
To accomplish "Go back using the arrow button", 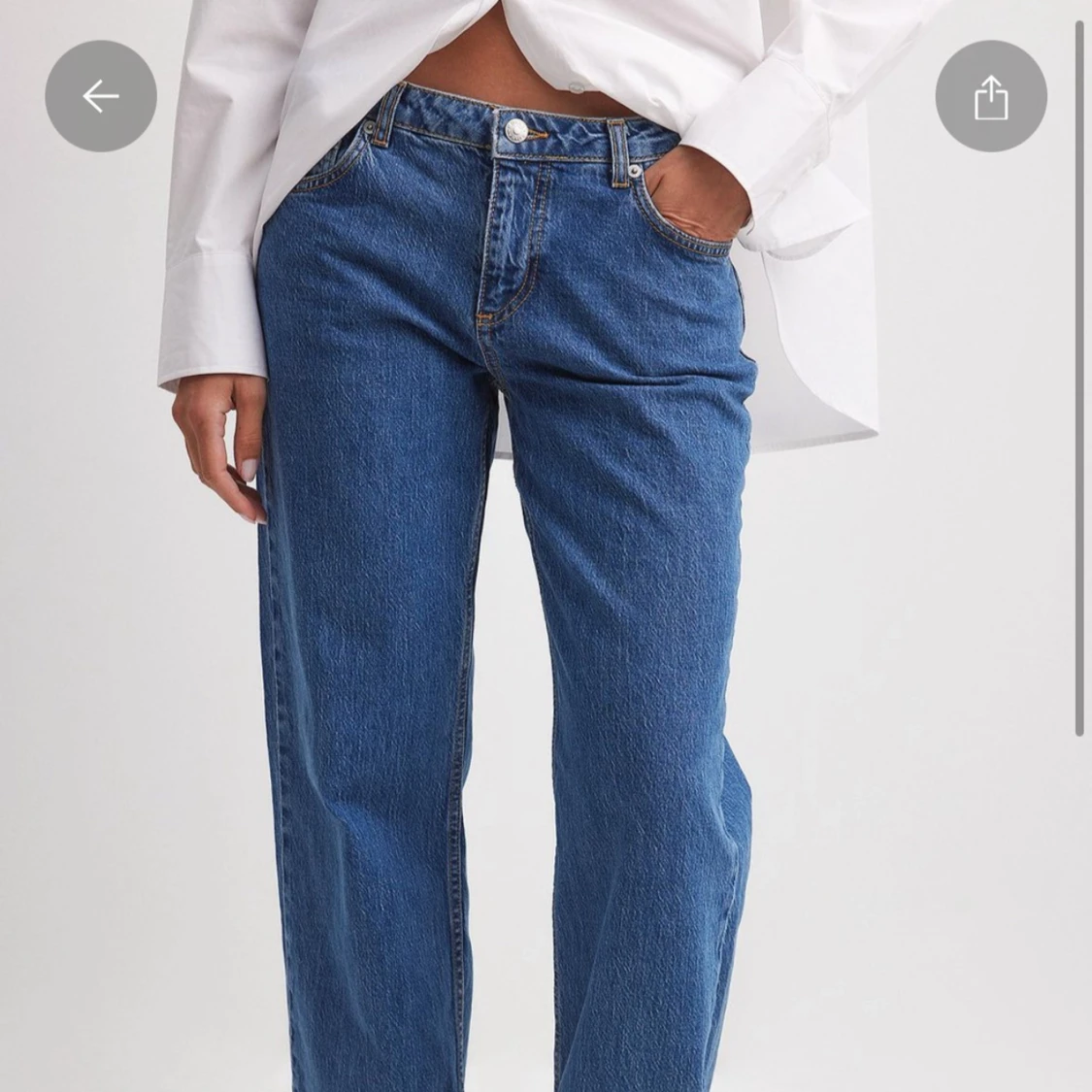I will point(100,96).
